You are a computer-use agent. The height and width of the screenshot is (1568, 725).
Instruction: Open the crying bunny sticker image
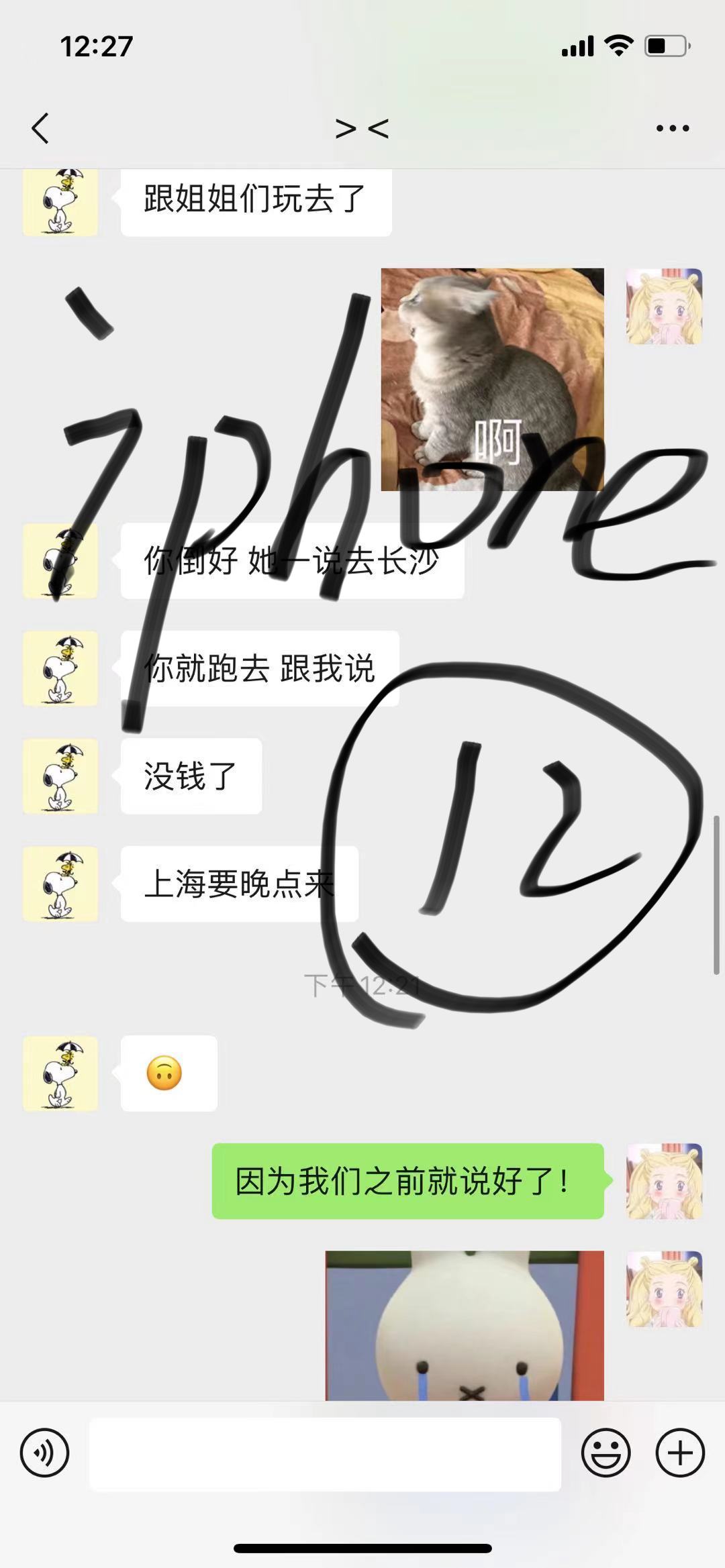(465, 1325)
